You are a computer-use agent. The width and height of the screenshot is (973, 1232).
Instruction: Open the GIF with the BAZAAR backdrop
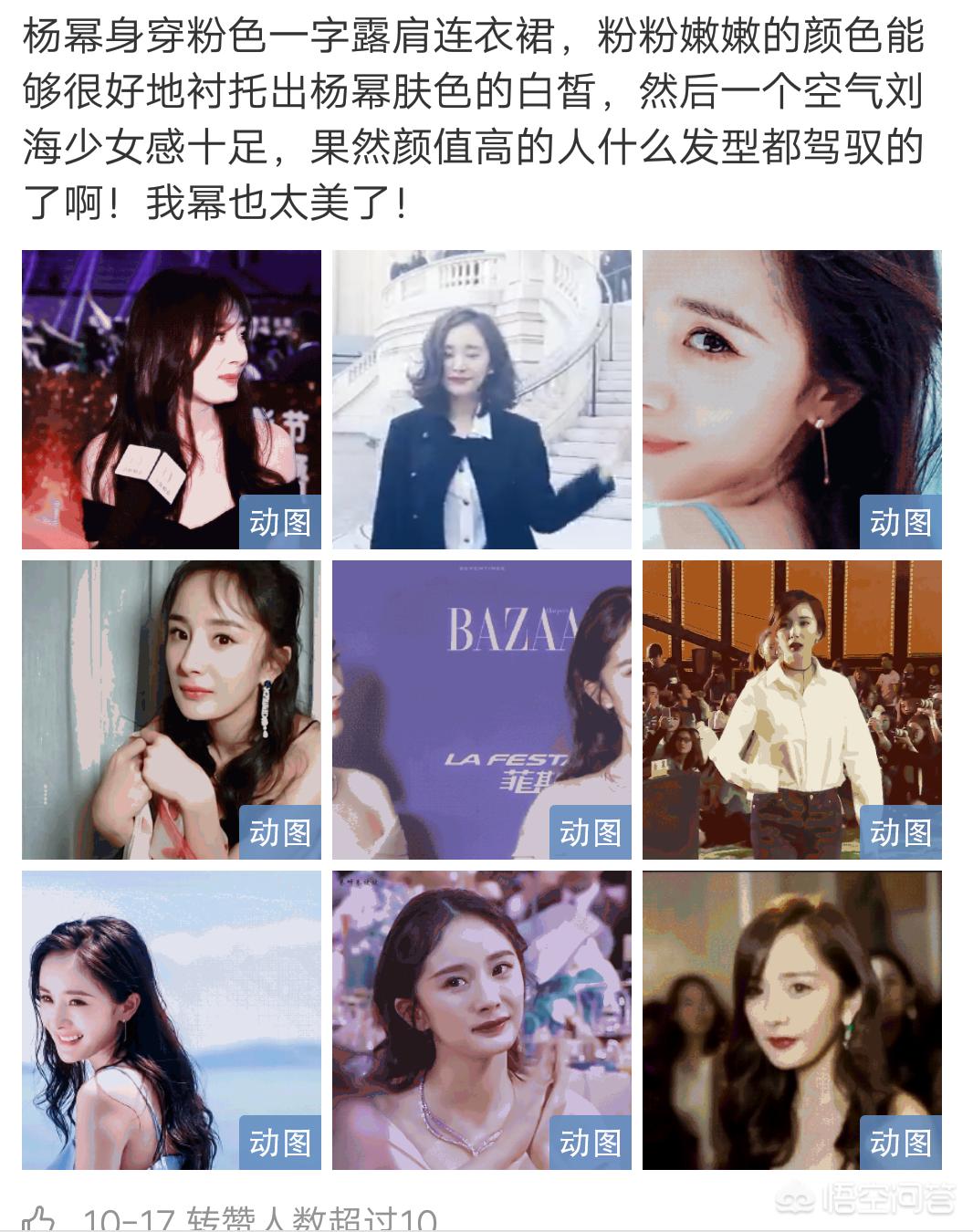pos(481,709)
